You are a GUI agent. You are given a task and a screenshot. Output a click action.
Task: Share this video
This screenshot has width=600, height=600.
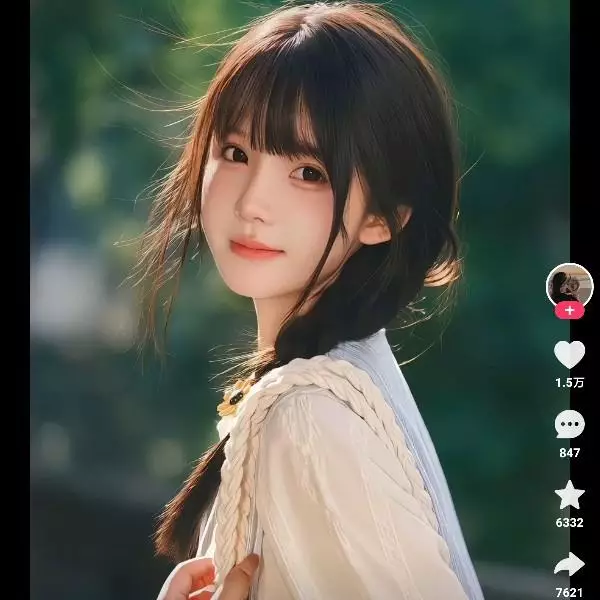tap(569, 564)
